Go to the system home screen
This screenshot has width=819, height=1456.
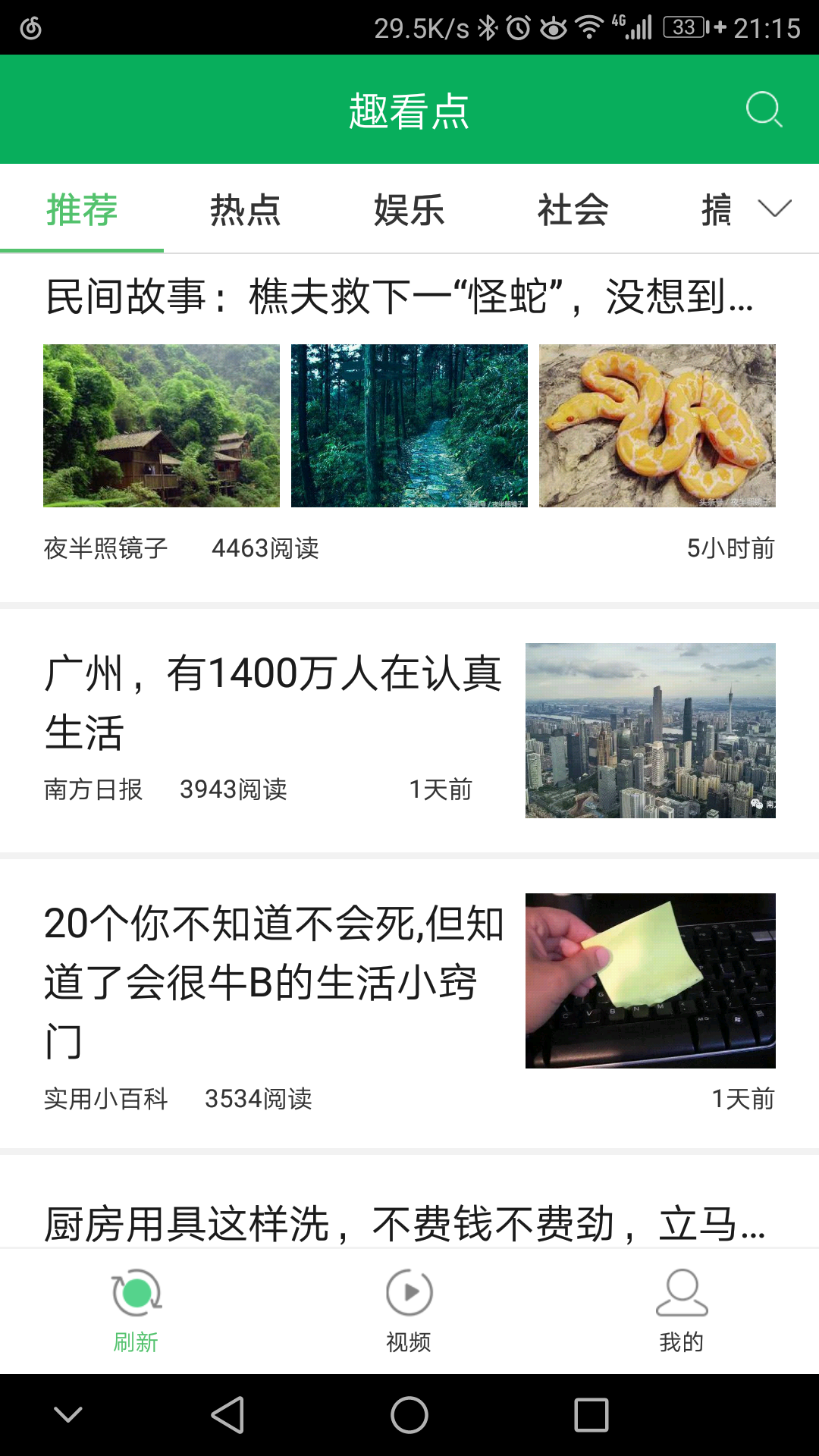[x=409, y=1415]
